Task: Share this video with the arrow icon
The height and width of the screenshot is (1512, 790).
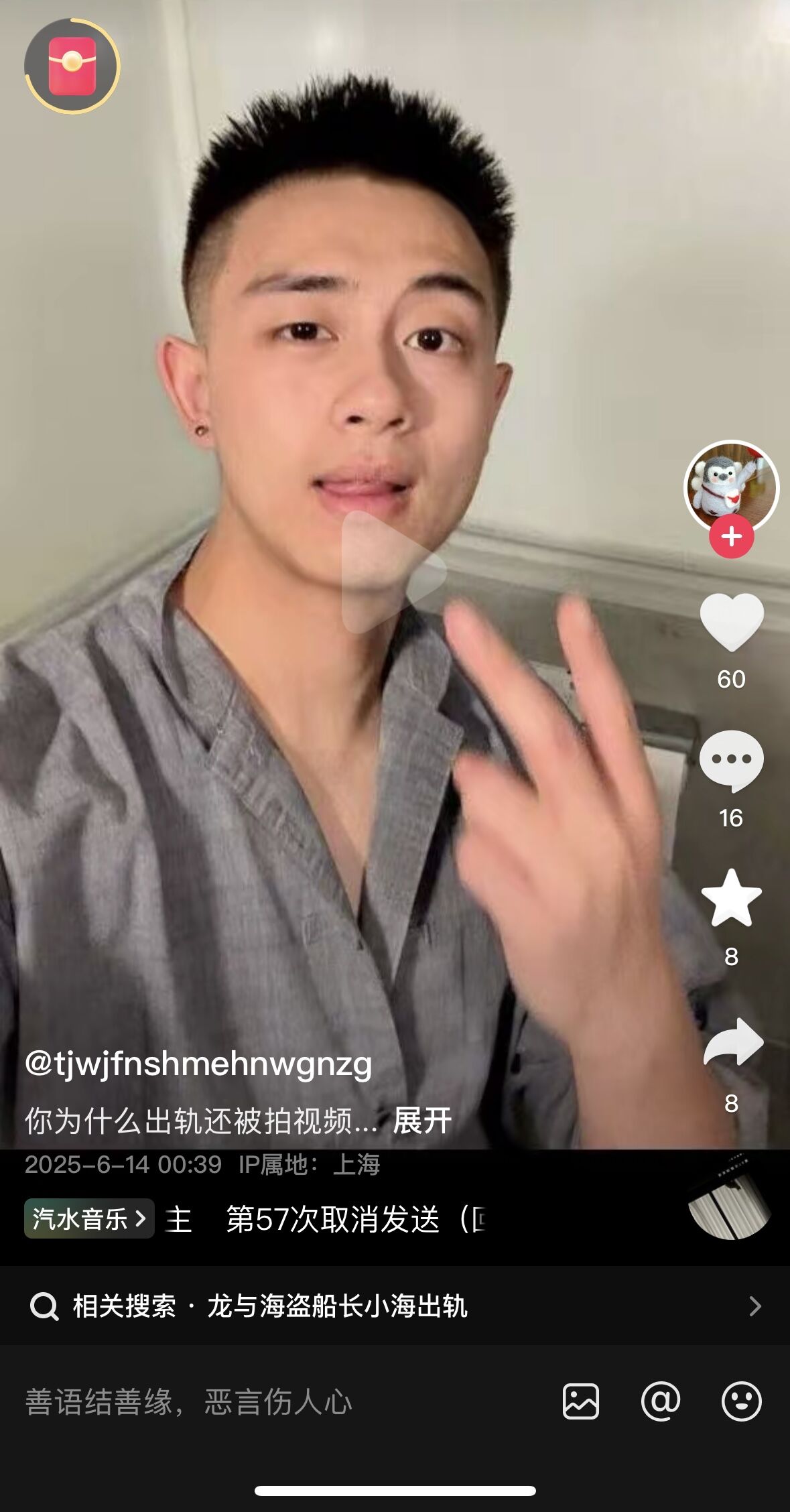Action: tap(733, 1042)
